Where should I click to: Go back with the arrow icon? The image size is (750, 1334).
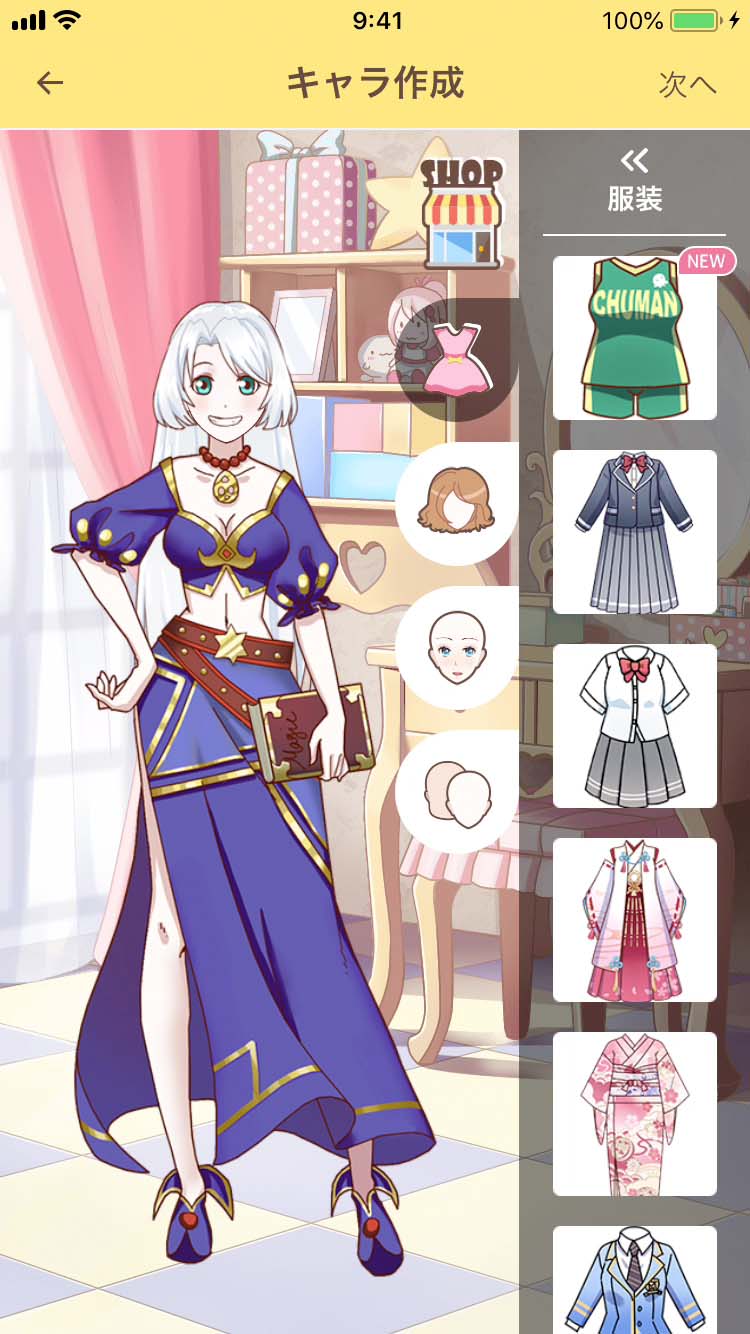coord(49,83)
